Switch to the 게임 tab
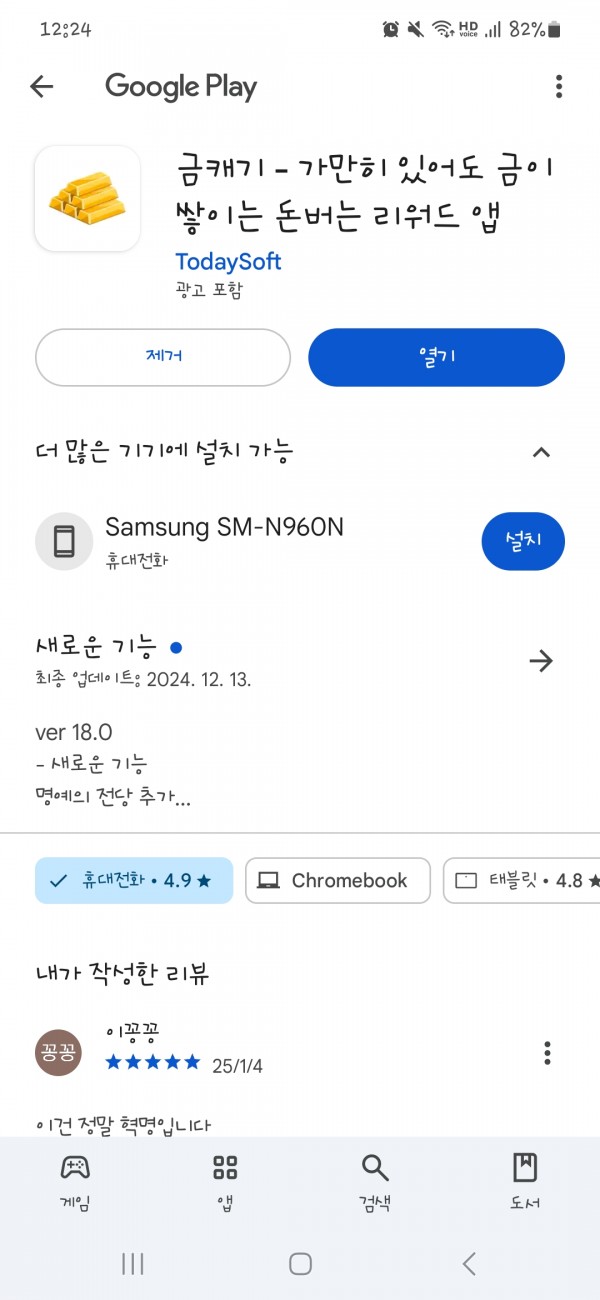600x1300 pixels. pos(75,1181)
